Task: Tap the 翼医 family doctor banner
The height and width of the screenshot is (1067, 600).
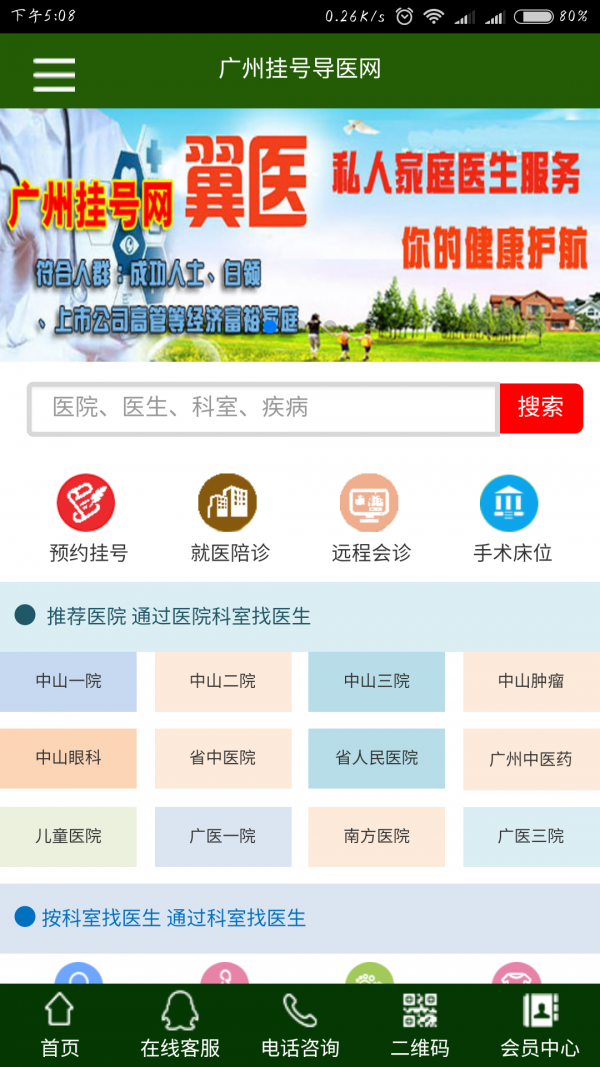Action: pos(300,235)
